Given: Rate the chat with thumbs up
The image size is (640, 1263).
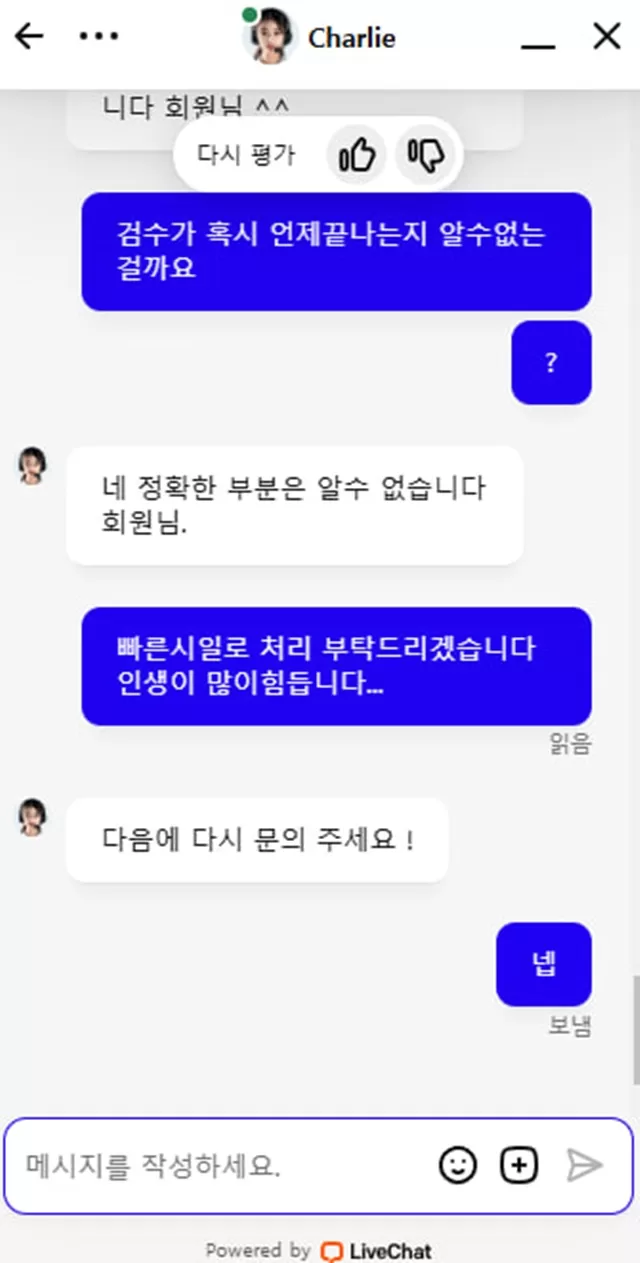Looking at the screenshot, I should point(356,154).
